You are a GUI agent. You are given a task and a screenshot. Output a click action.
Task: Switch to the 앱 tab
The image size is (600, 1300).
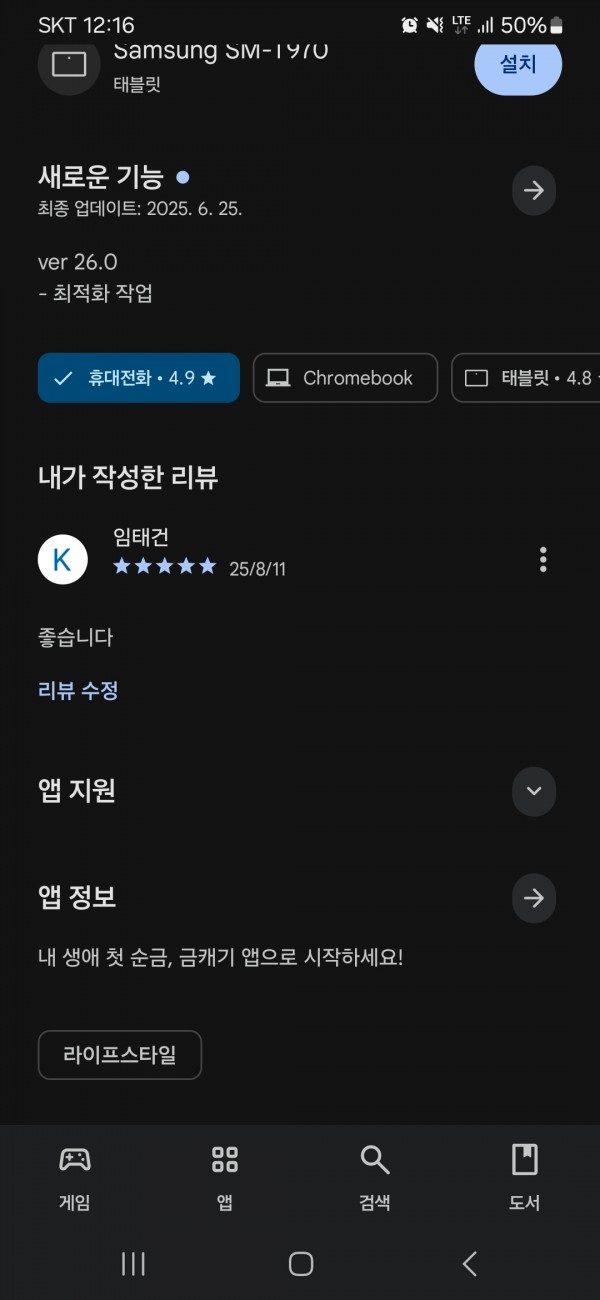point(225,1179)
